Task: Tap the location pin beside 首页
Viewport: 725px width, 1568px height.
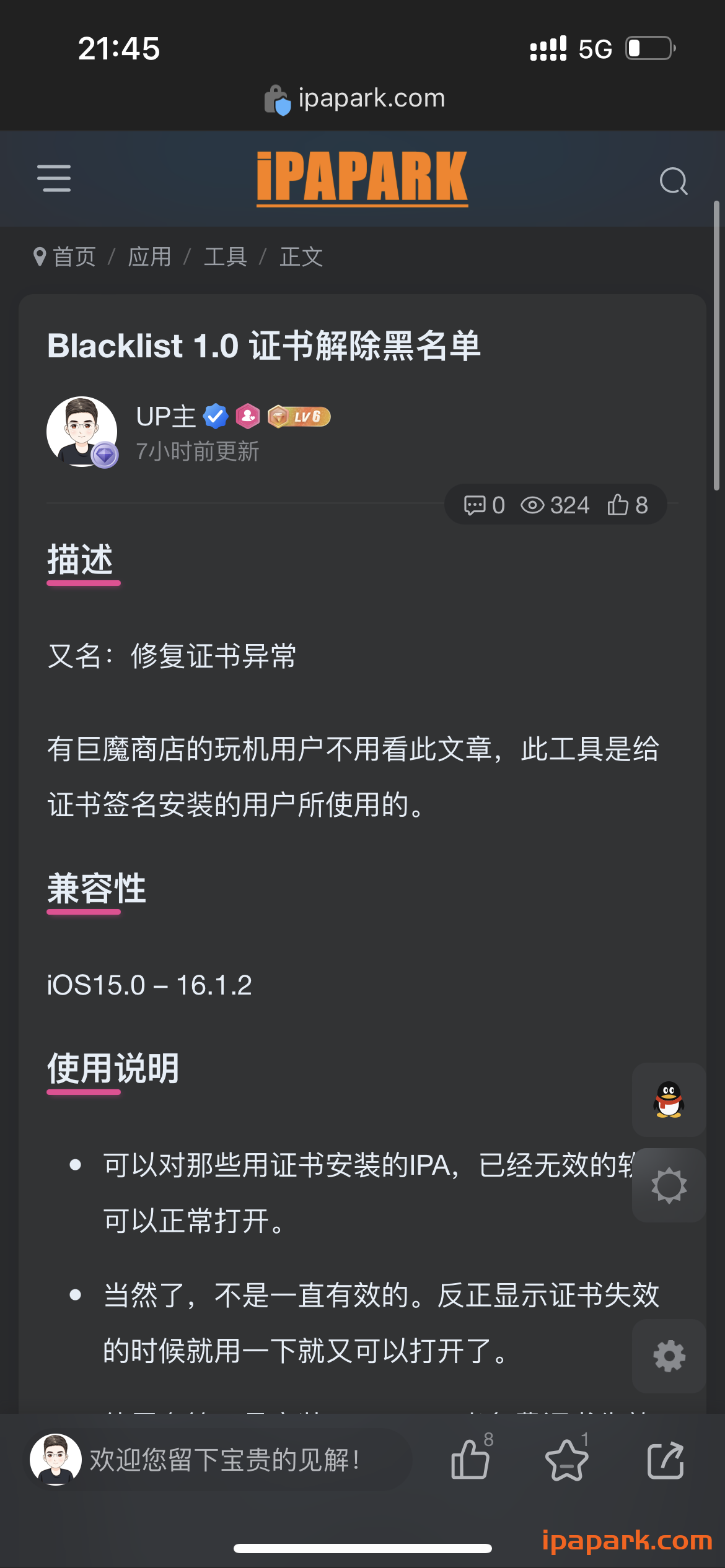Action: point(41,256)
